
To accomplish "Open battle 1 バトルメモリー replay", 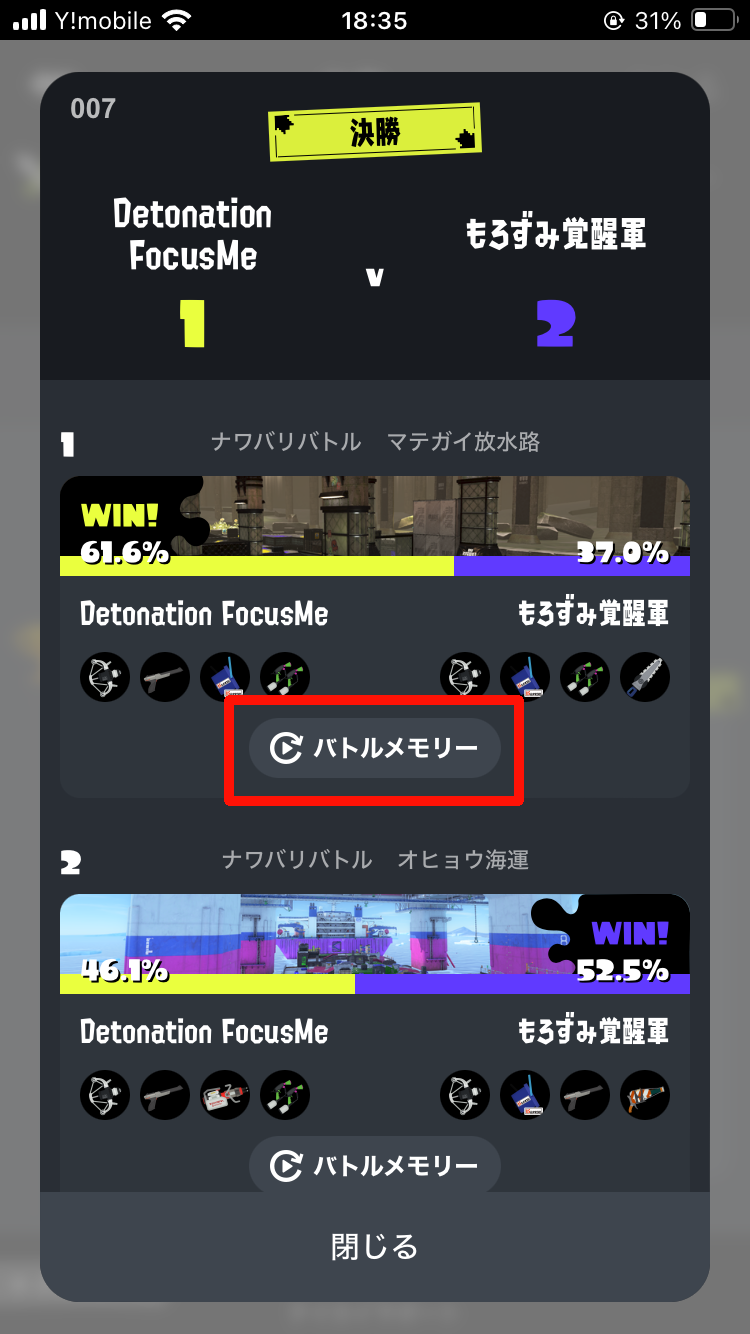I will (x=374, y=748).
